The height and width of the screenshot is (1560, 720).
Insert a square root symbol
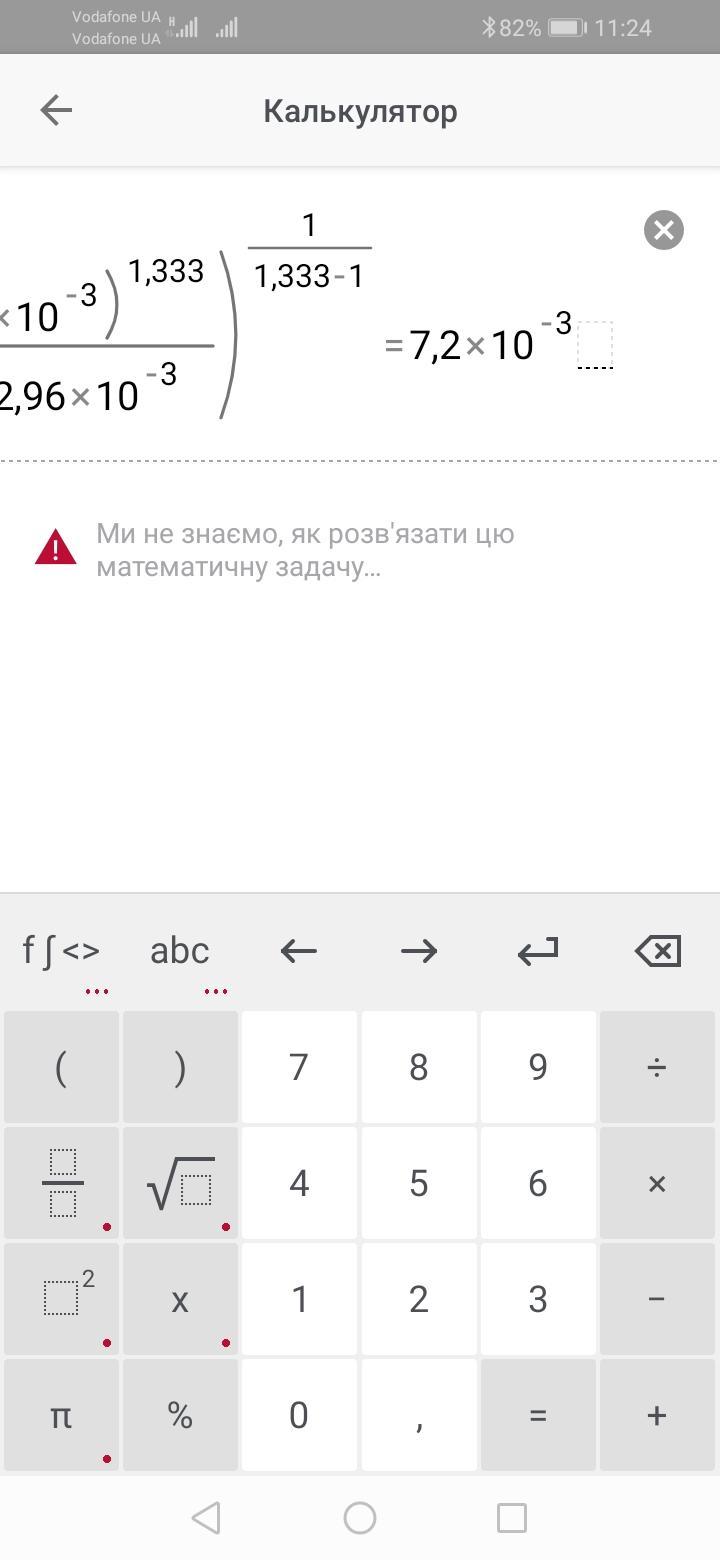pos(180,1183)
